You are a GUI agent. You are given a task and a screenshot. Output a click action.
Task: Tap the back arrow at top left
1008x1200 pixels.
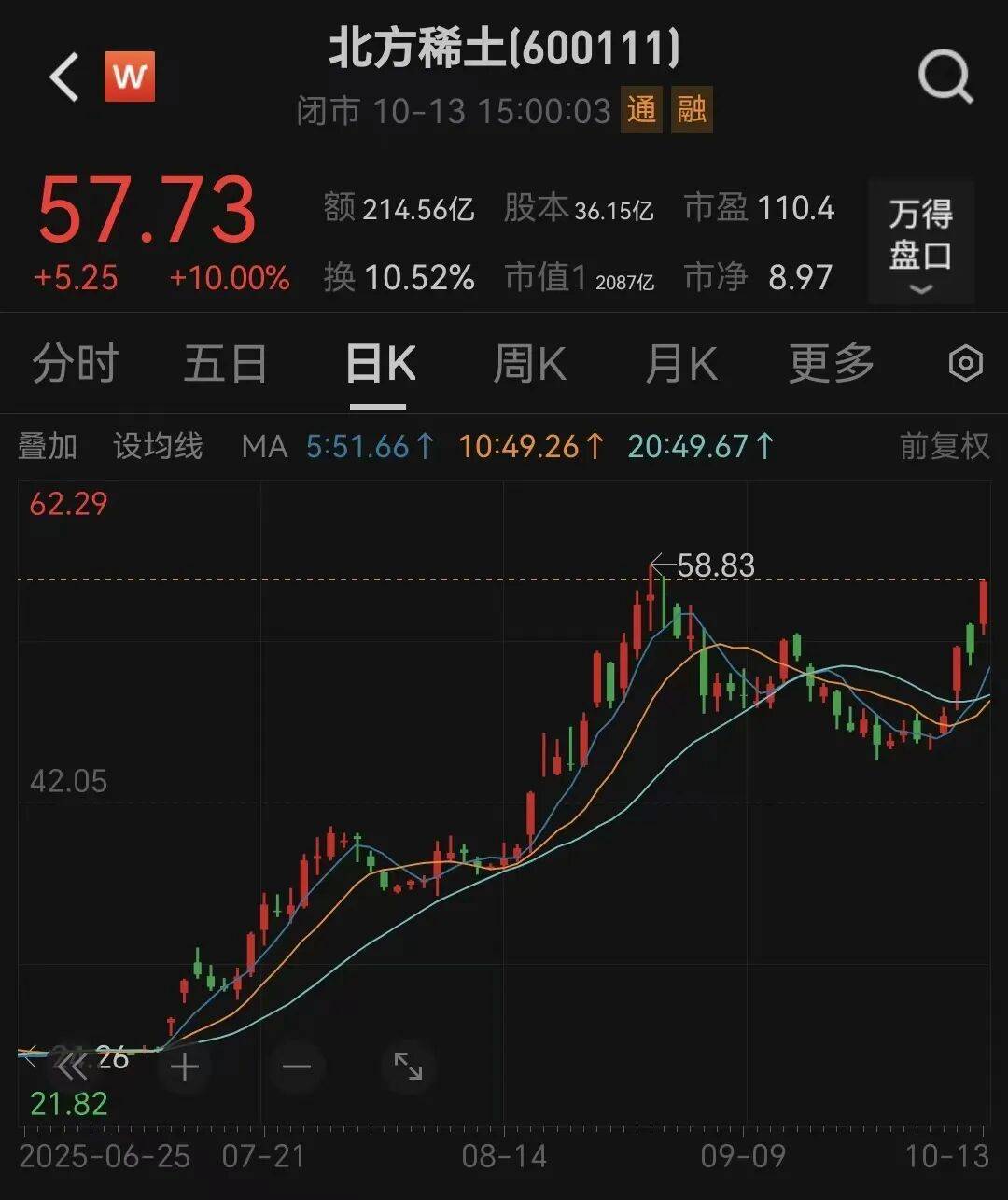click(63, 75)
